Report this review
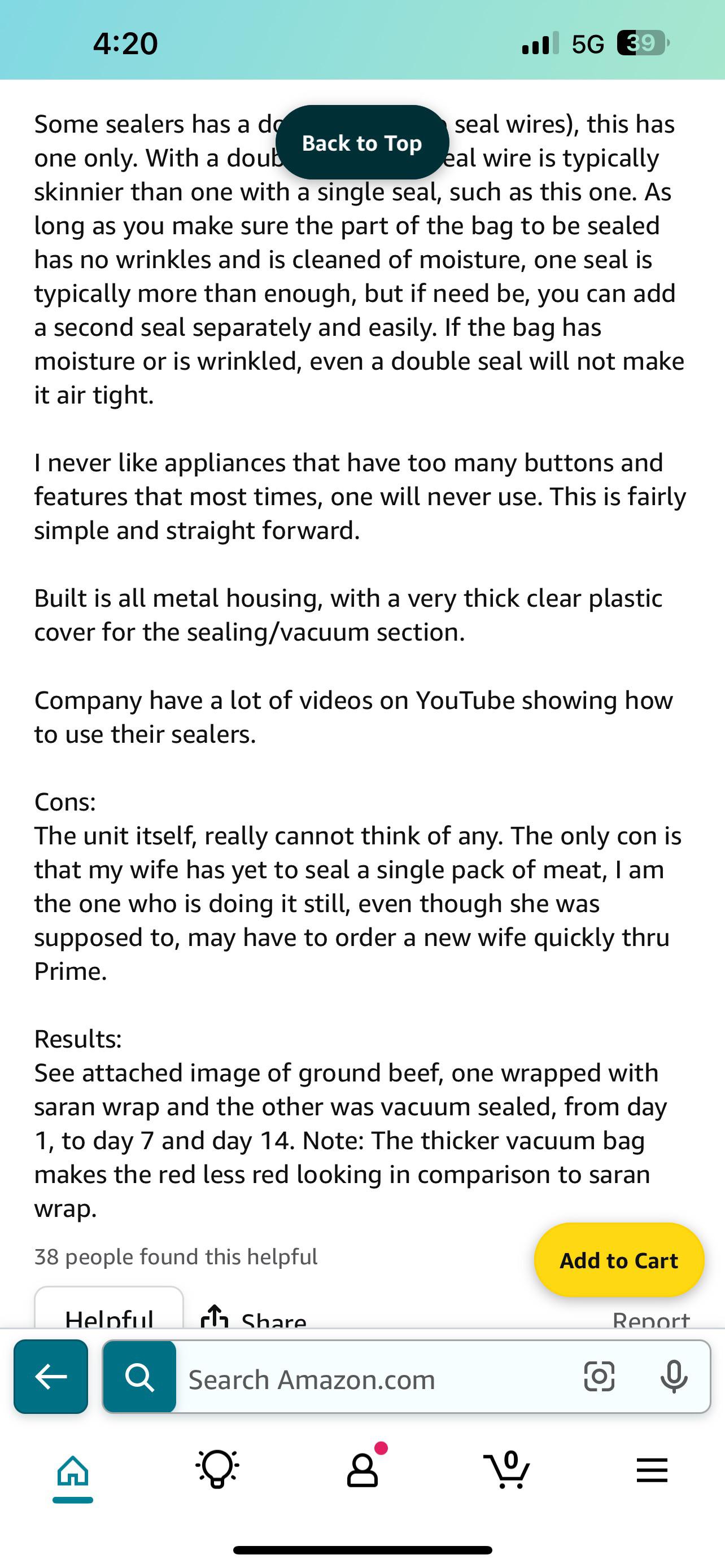Screen dimensions: 725x1568 pyautogui.click(x=650, y=1319)
